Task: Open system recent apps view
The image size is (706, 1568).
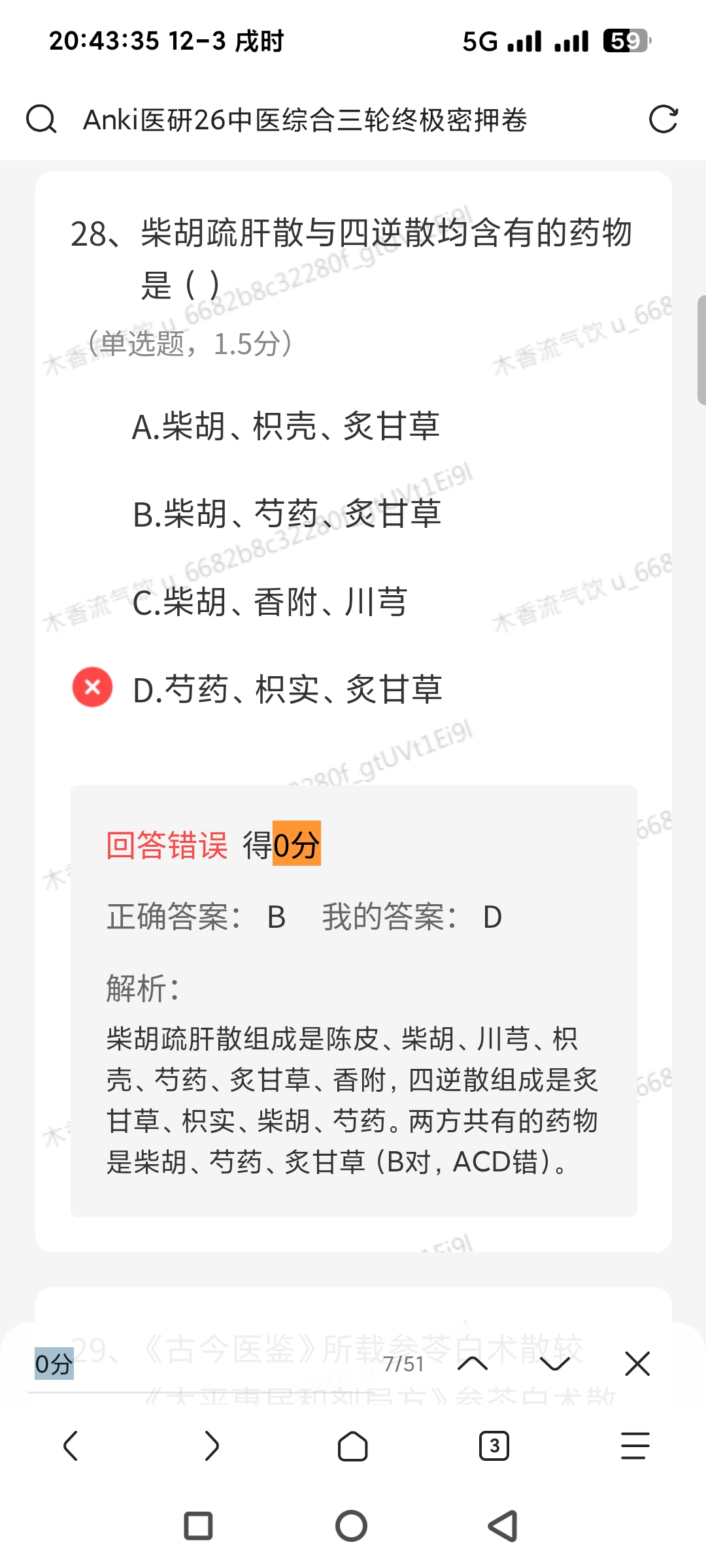Action: pyautogui.click(x=198, y=1526)
